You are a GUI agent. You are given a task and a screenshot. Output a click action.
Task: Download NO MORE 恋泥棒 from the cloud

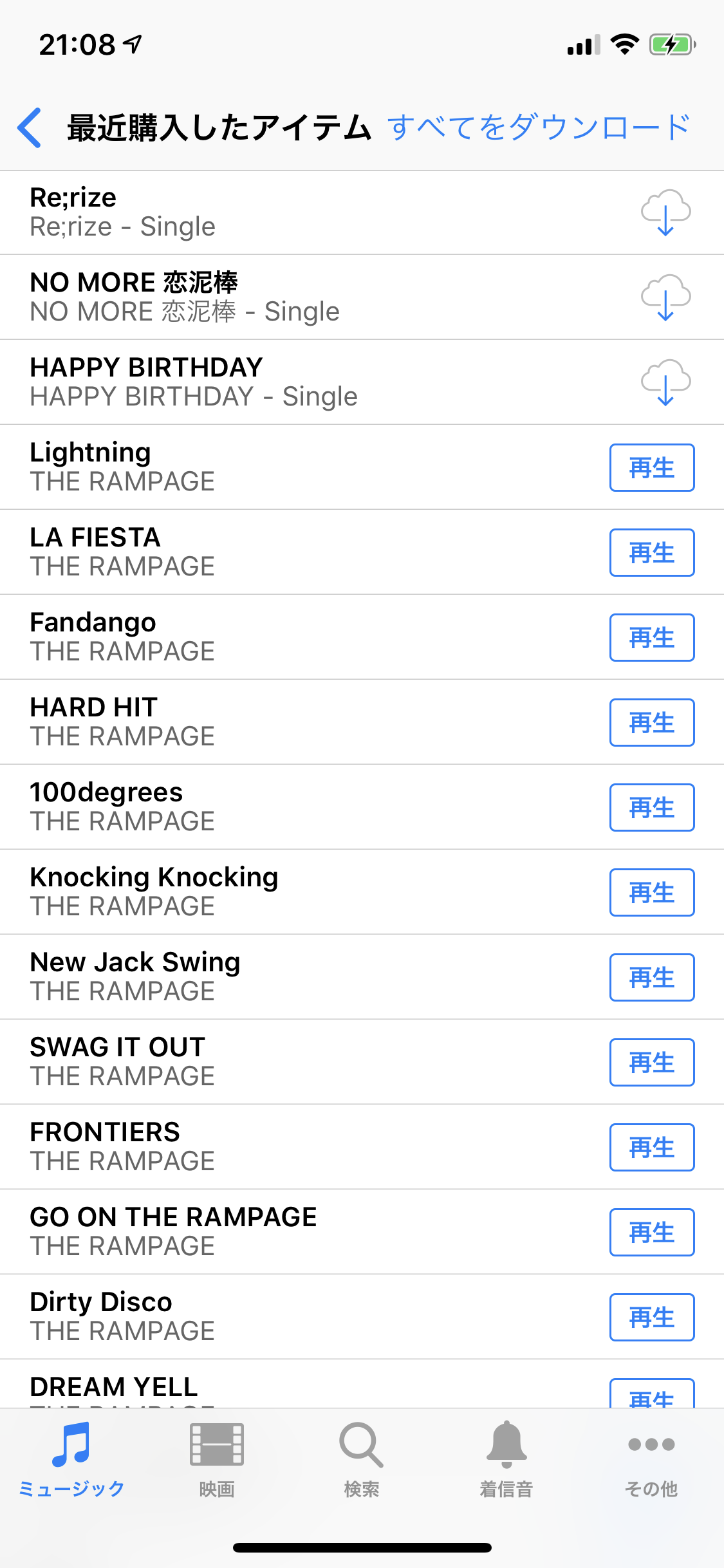(x=665, y=297)
